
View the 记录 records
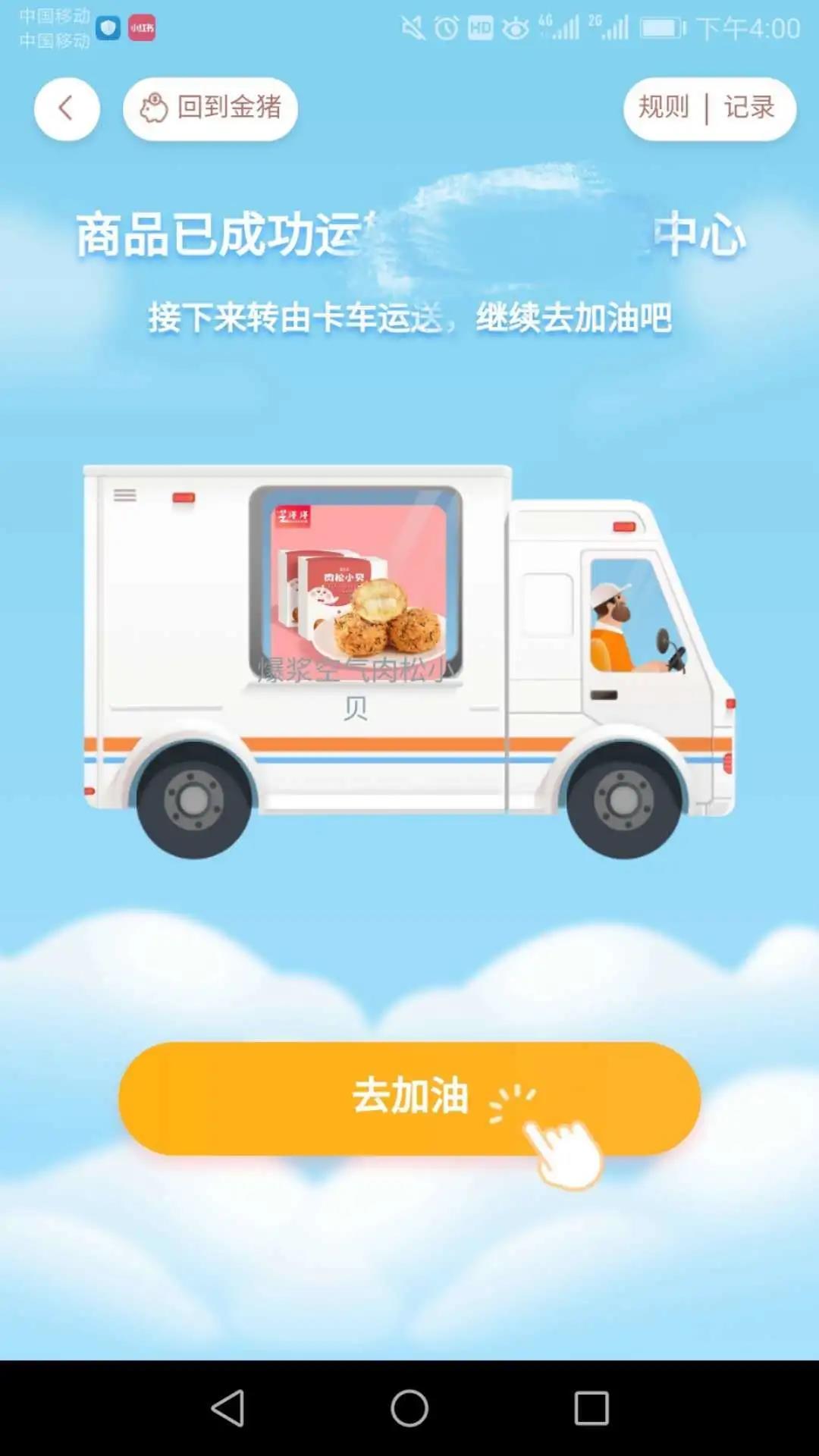[748, 108]
